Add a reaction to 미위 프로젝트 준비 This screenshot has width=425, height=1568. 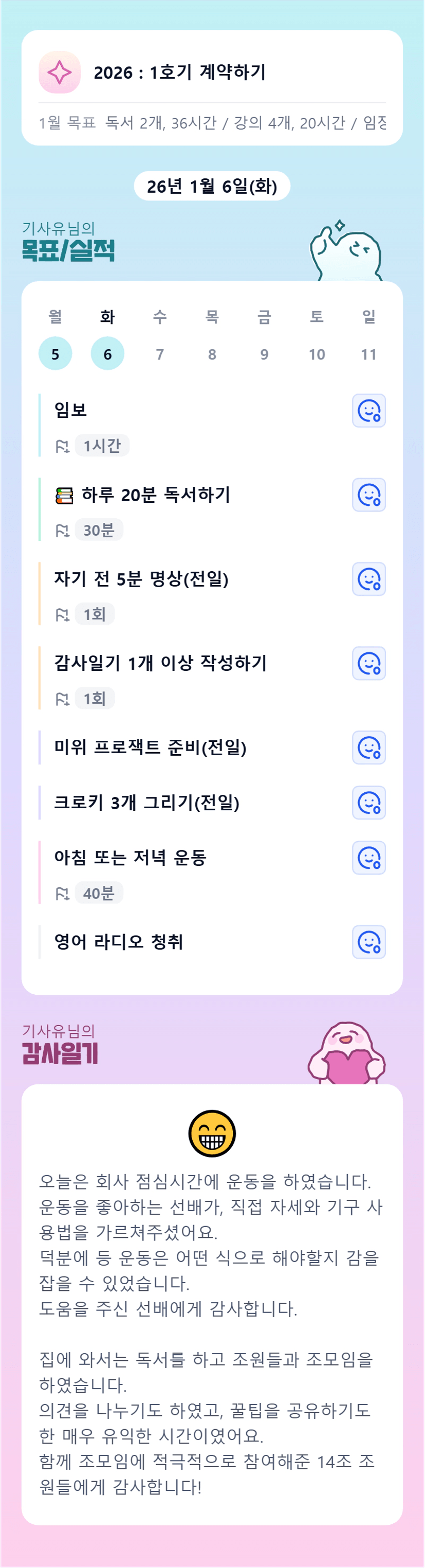pos(368,747)
